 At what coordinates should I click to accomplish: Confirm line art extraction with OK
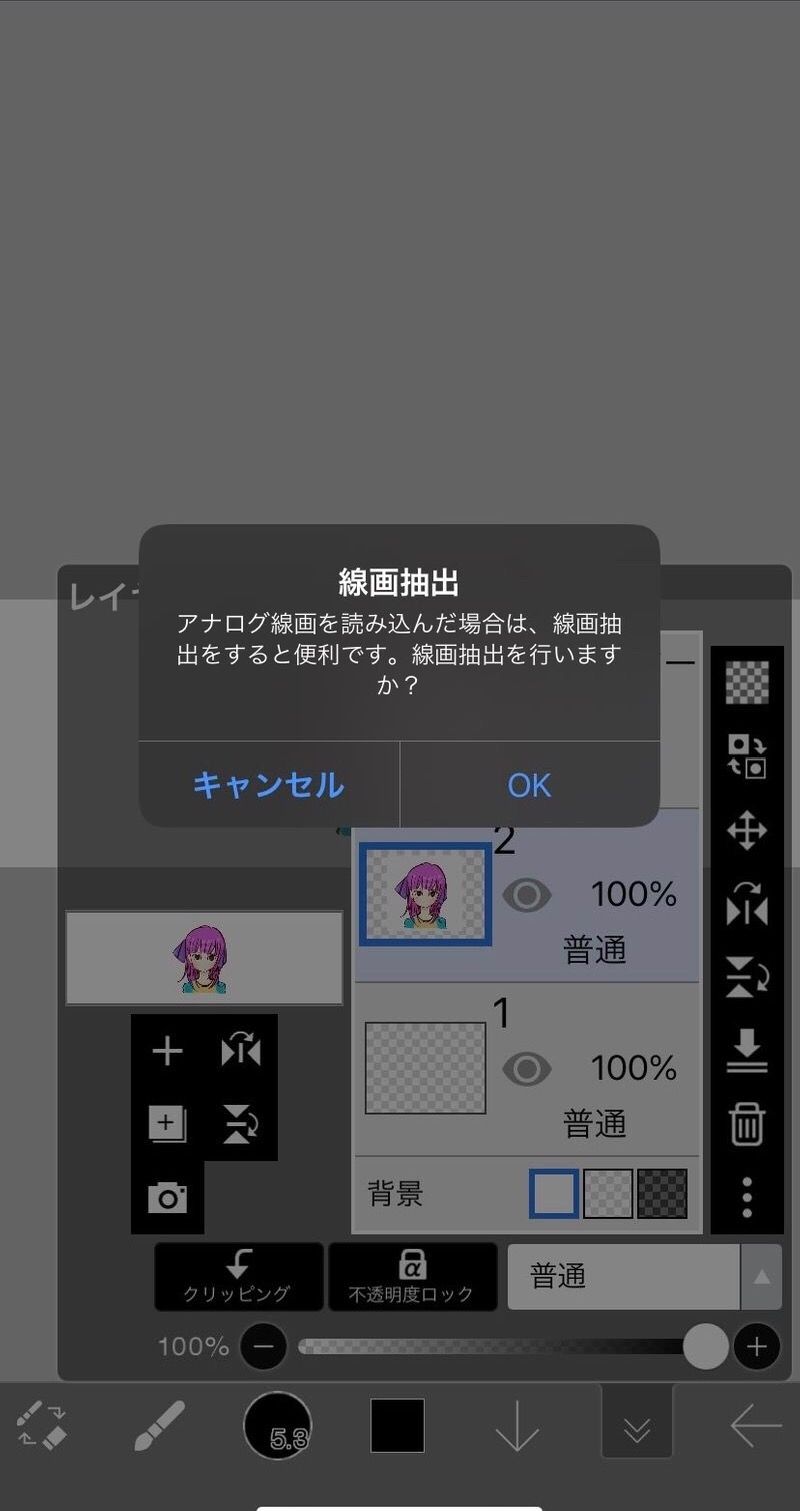click(529, 785)
